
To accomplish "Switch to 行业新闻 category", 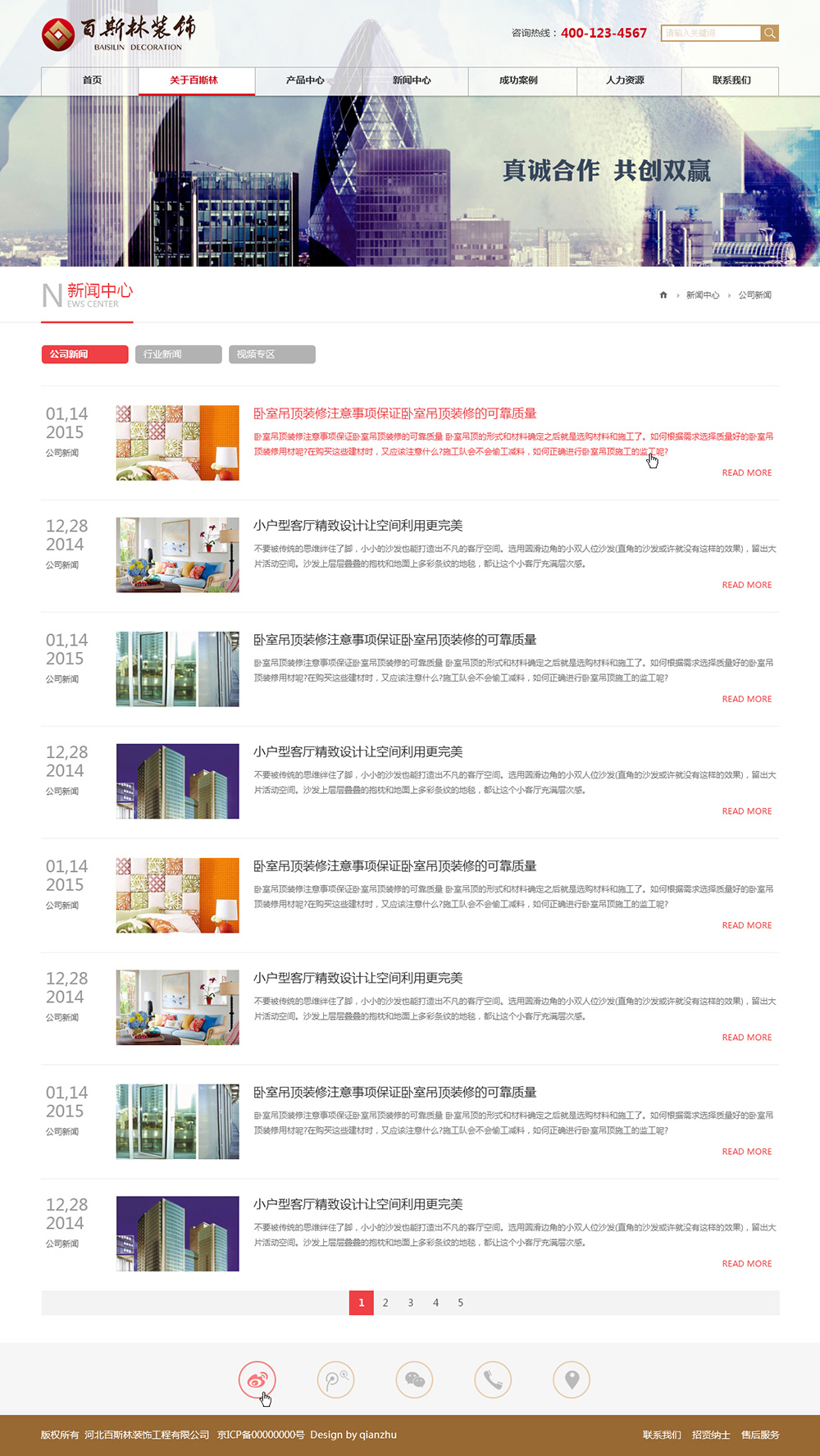I will click(x=178, y=354).
